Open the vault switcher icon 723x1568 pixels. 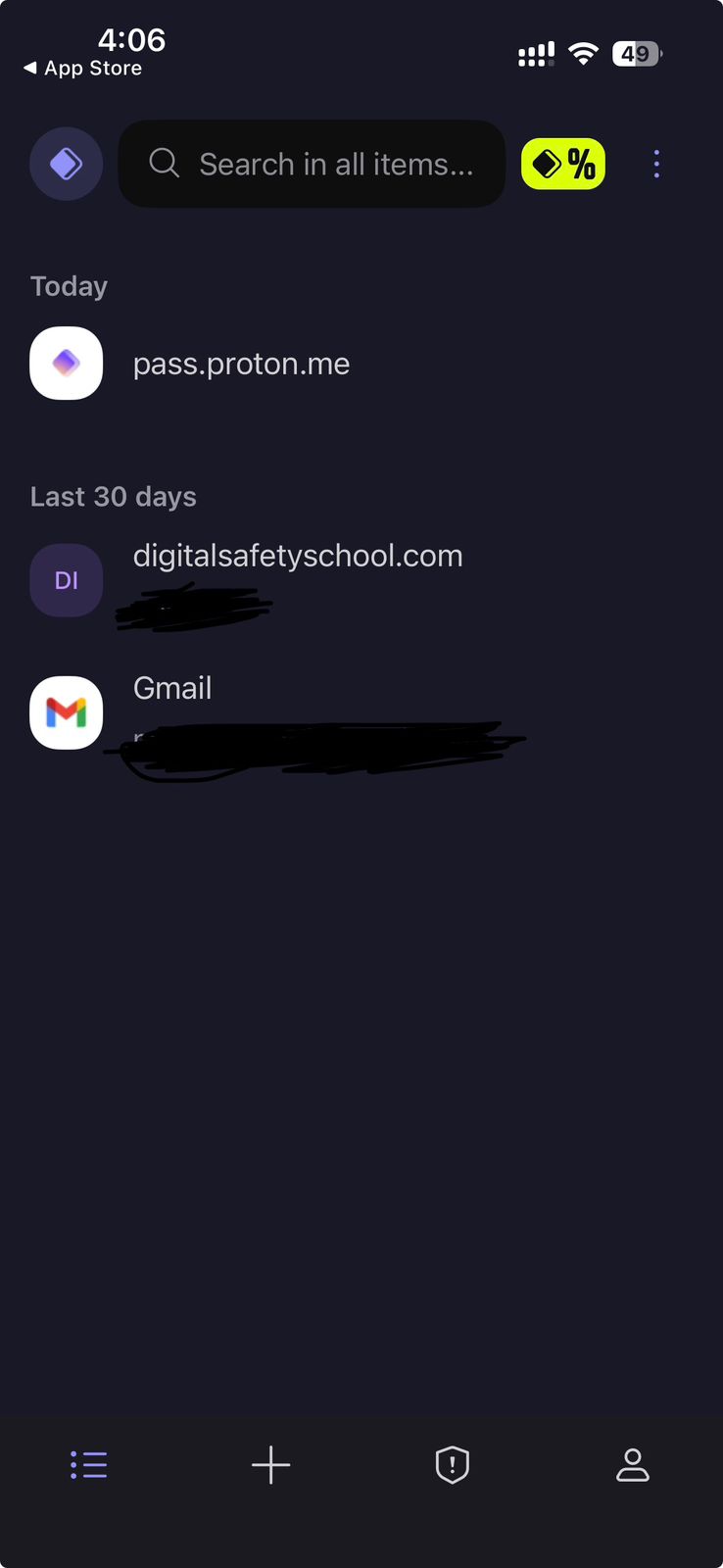point(66,164)
